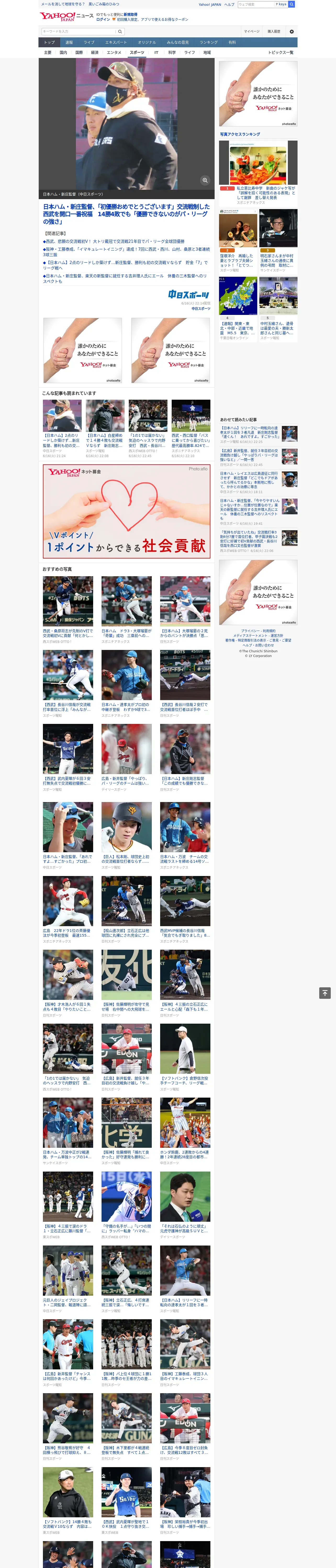Select the ランキング tab

209,43
